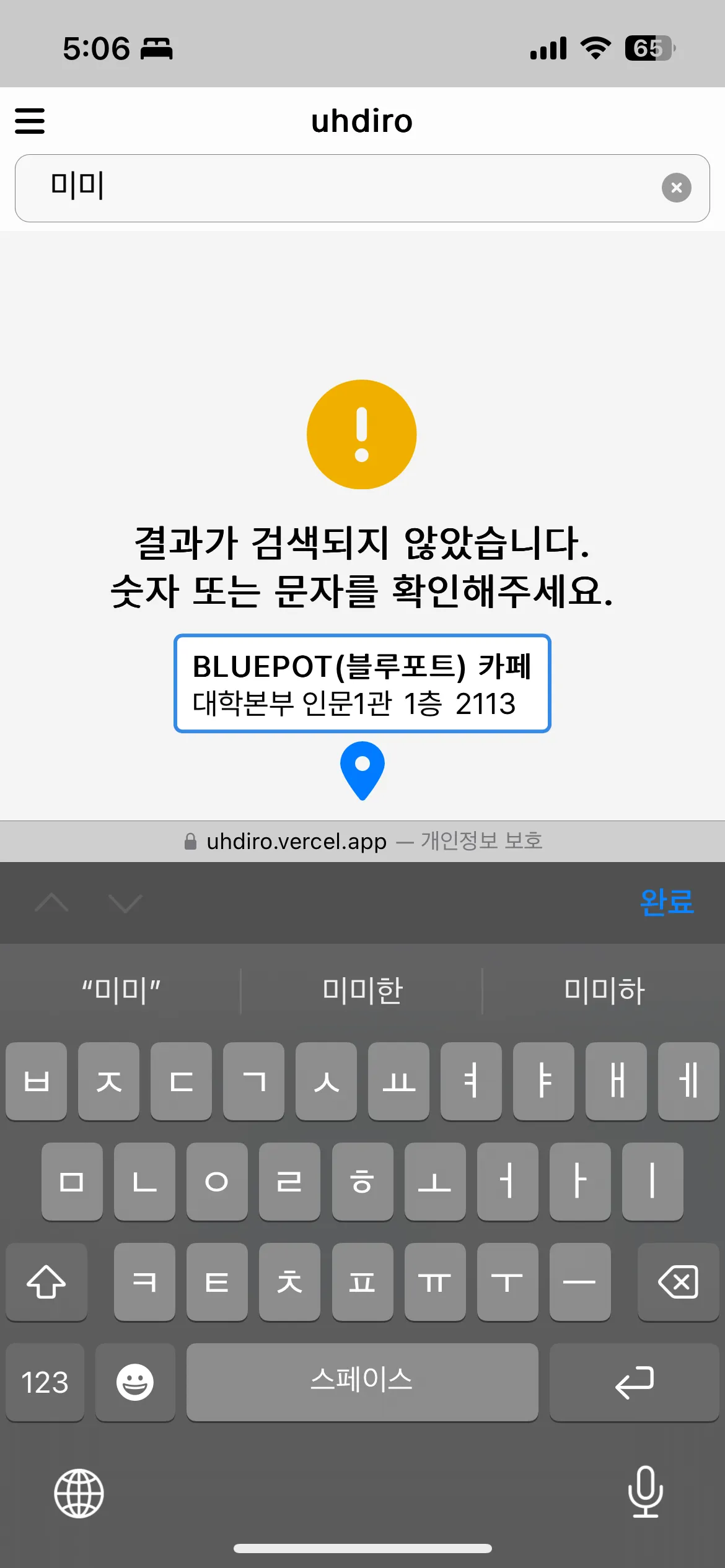
Task: Switch keyboard to 123 numbers
Action: pos(45,1382)
